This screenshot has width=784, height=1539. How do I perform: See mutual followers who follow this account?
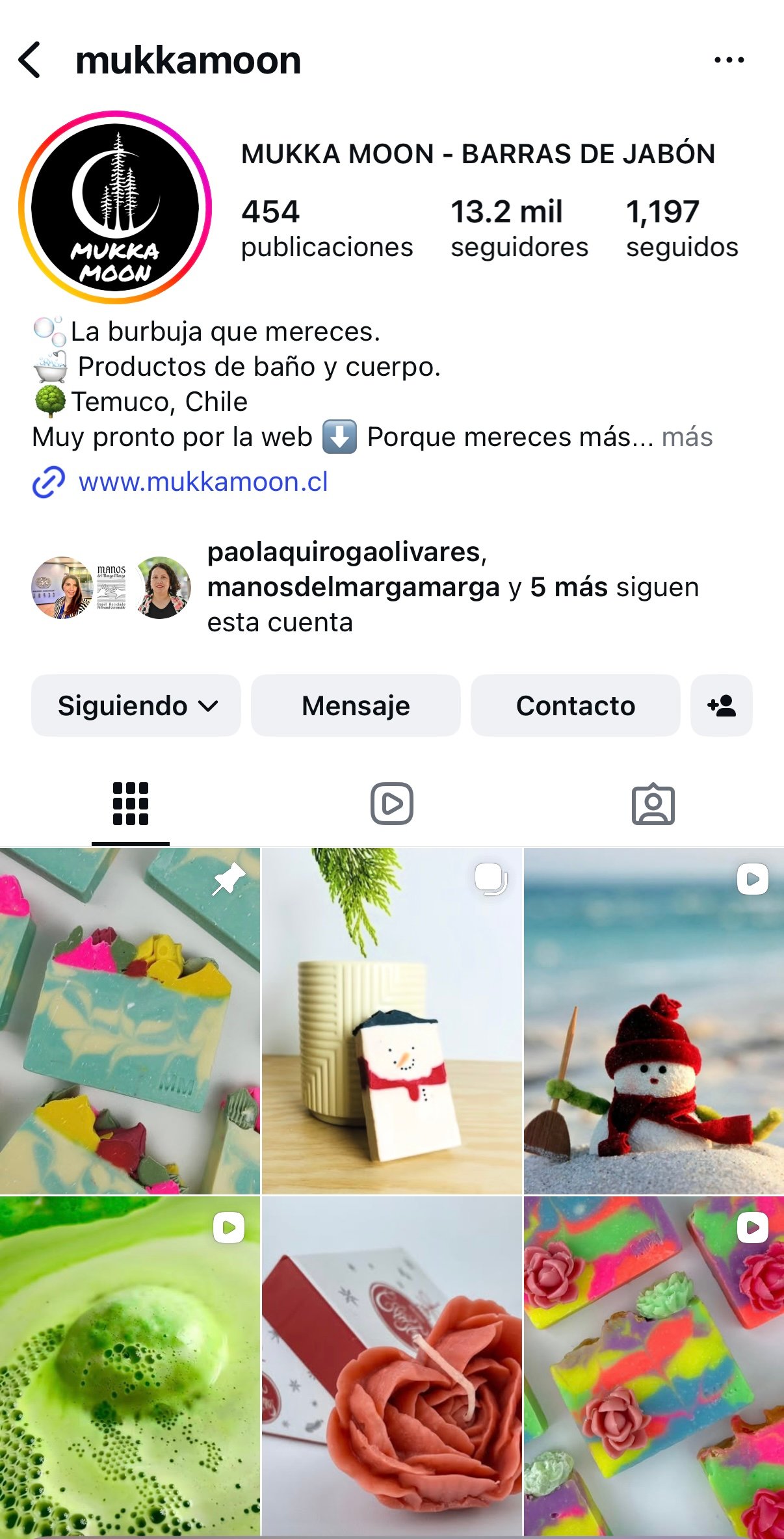(452, 587)
